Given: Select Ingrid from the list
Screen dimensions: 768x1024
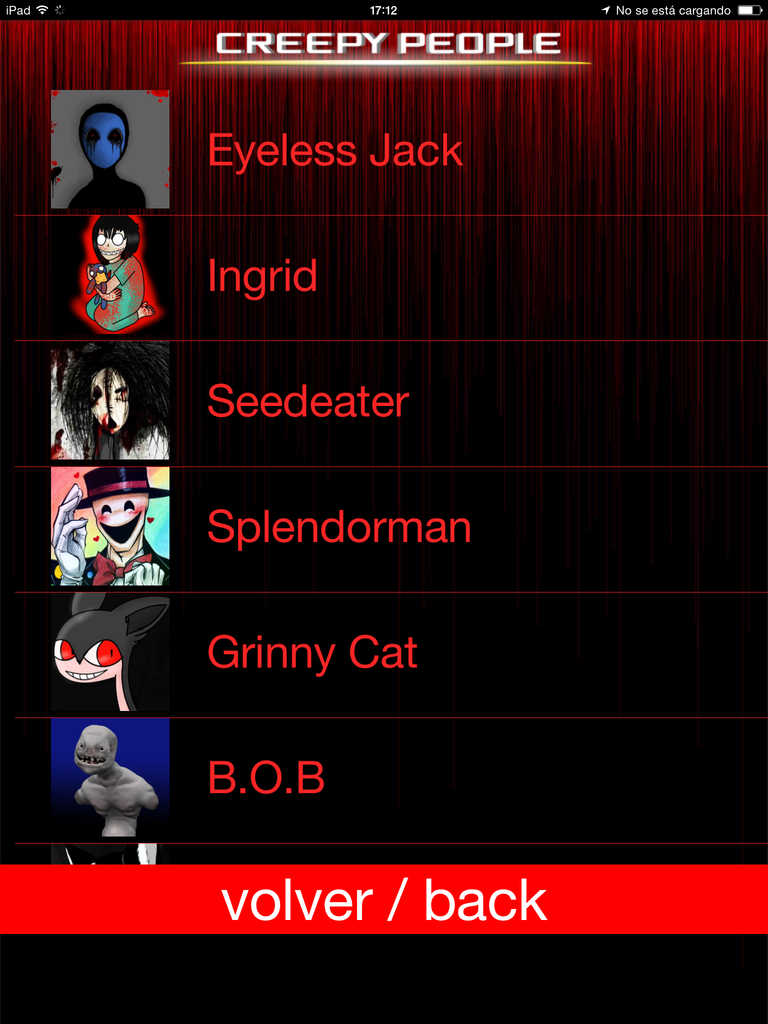Looking at the screenshot, I should [x=262, y=277].
